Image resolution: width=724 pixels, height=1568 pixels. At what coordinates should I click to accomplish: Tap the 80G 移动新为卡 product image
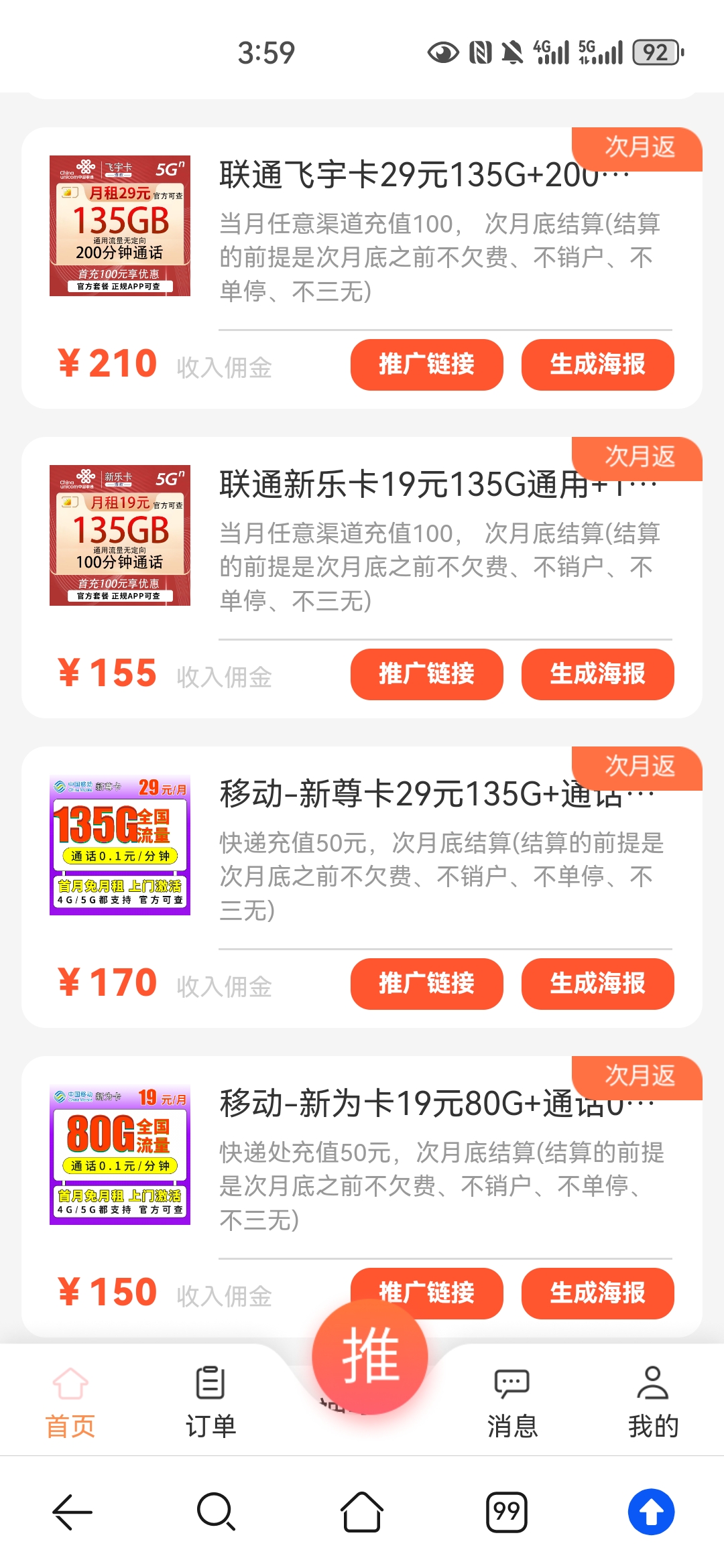pyautogui.click(x=119, y=1153)
